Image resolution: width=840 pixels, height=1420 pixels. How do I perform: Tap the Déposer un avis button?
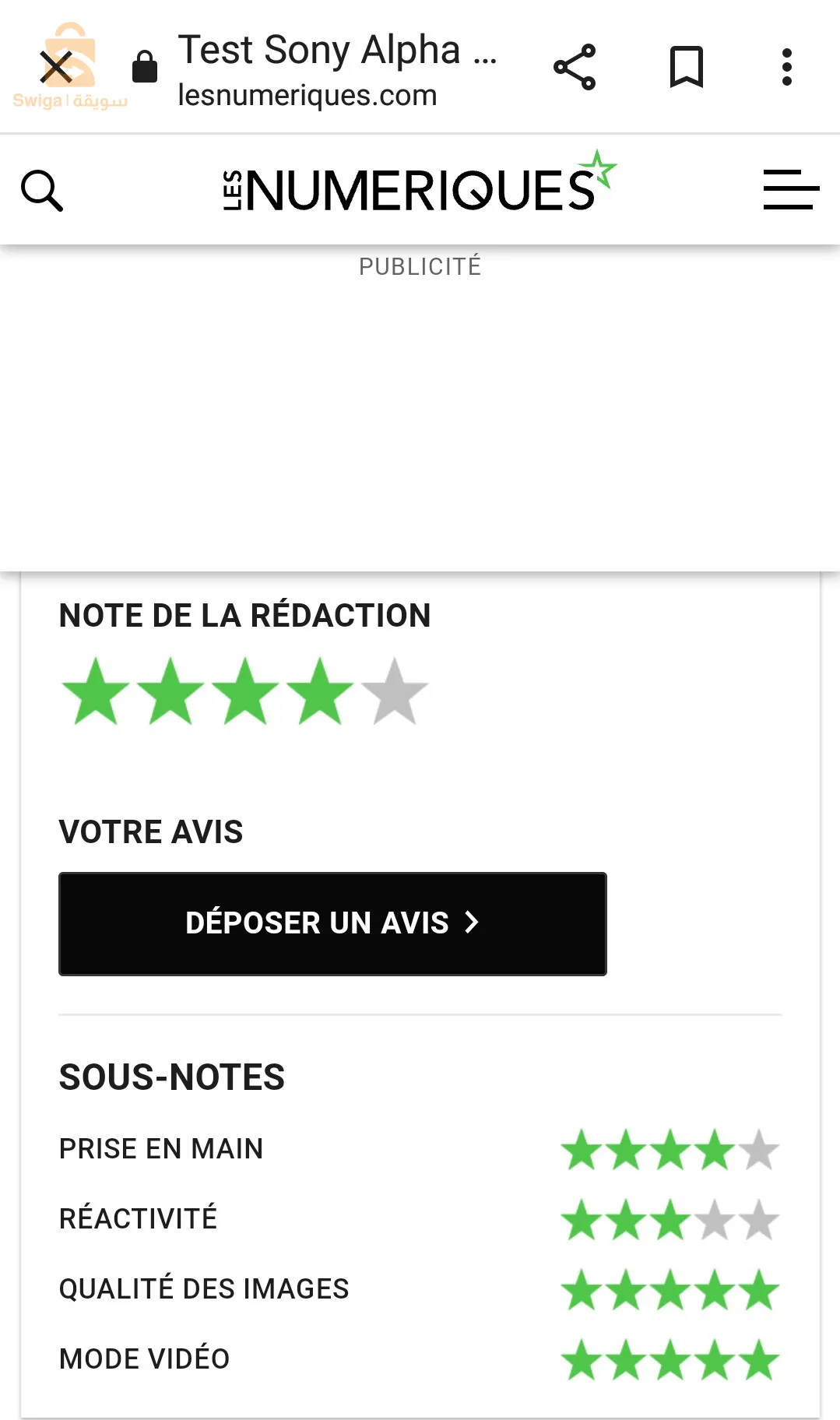click(332, 923)
